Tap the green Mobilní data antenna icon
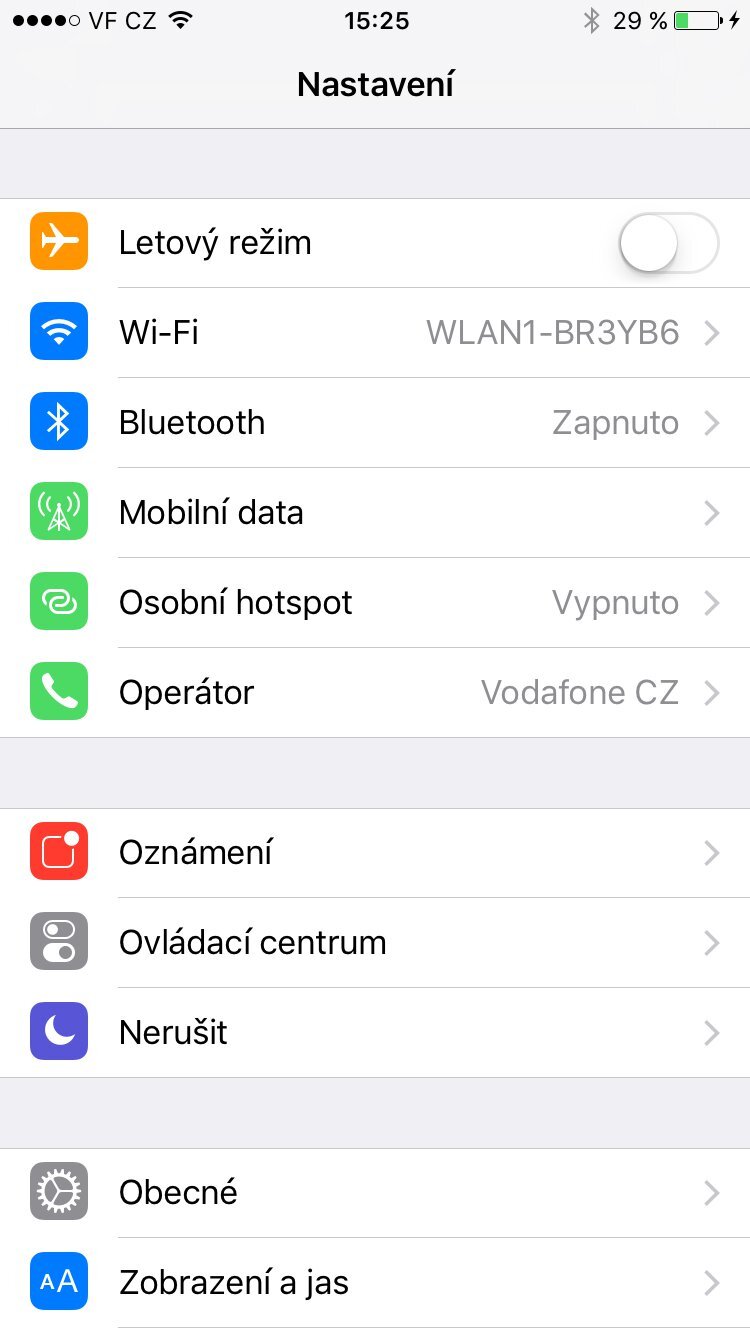Viewport: 750px width, 1334px height. pyautogui.click(x=58, y=511)
